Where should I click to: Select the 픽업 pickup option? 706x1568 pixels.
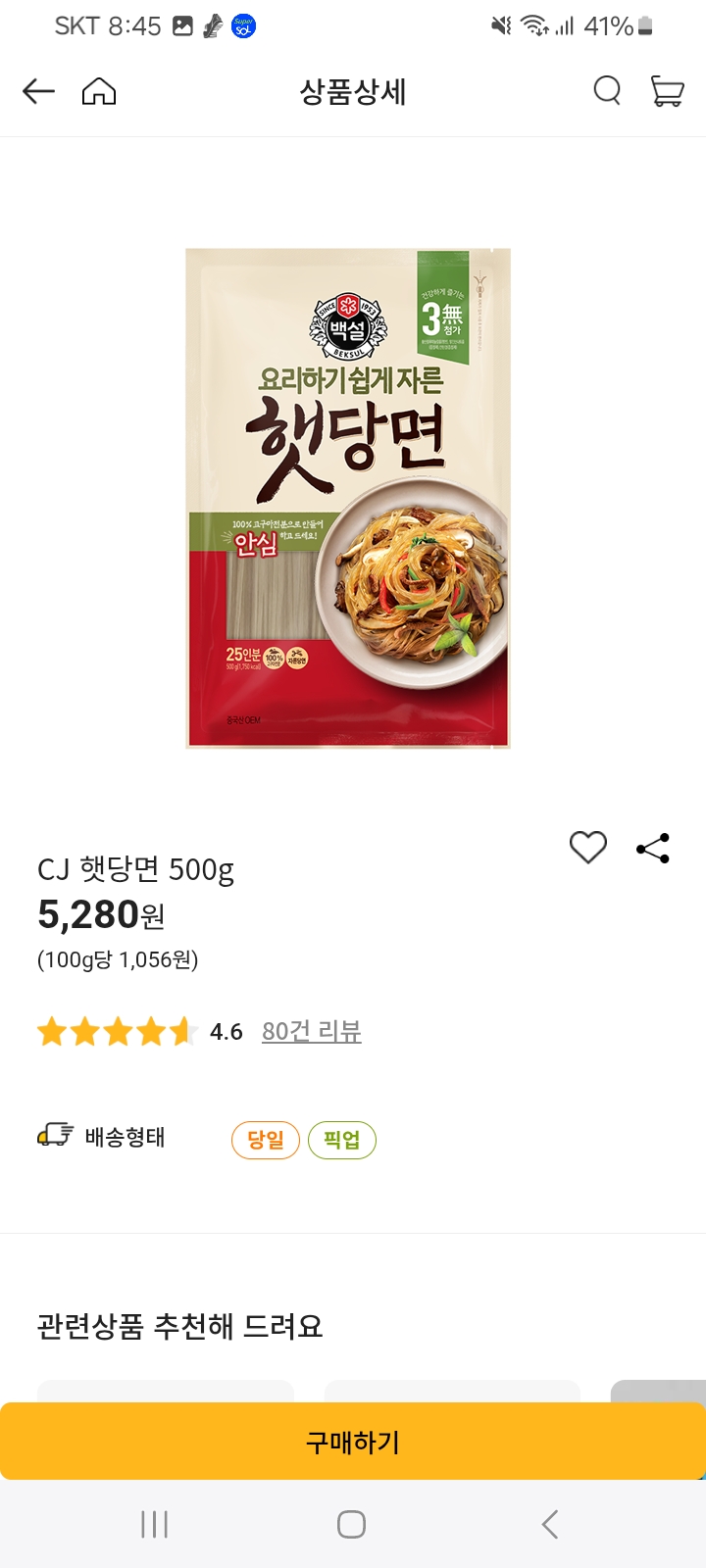click(342, 1140)
